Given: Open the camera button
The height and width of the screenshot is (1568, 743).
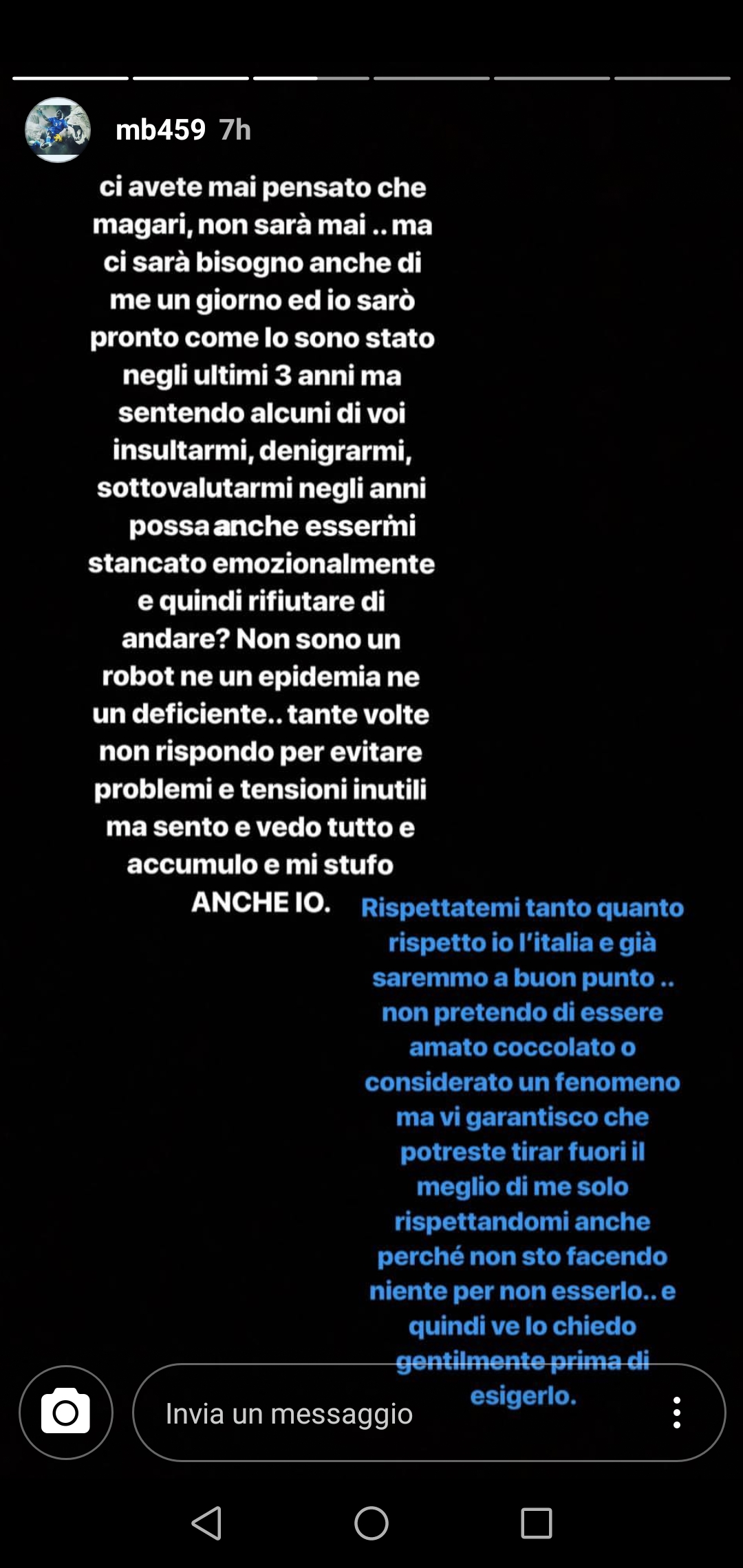Looking at the screenshot, I should 66,1413.
